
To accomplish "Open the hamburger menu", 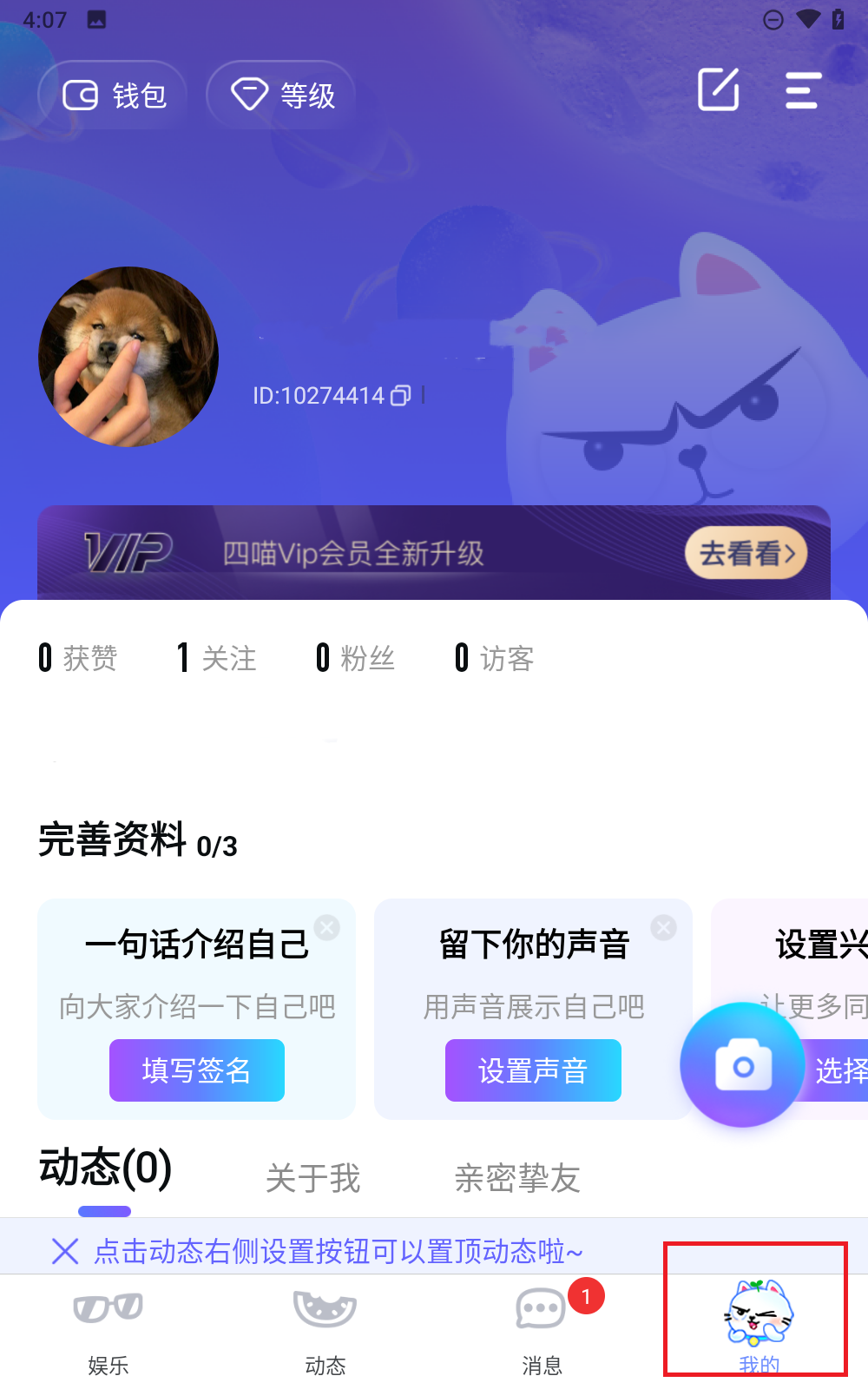I will [x=803, y=90].
